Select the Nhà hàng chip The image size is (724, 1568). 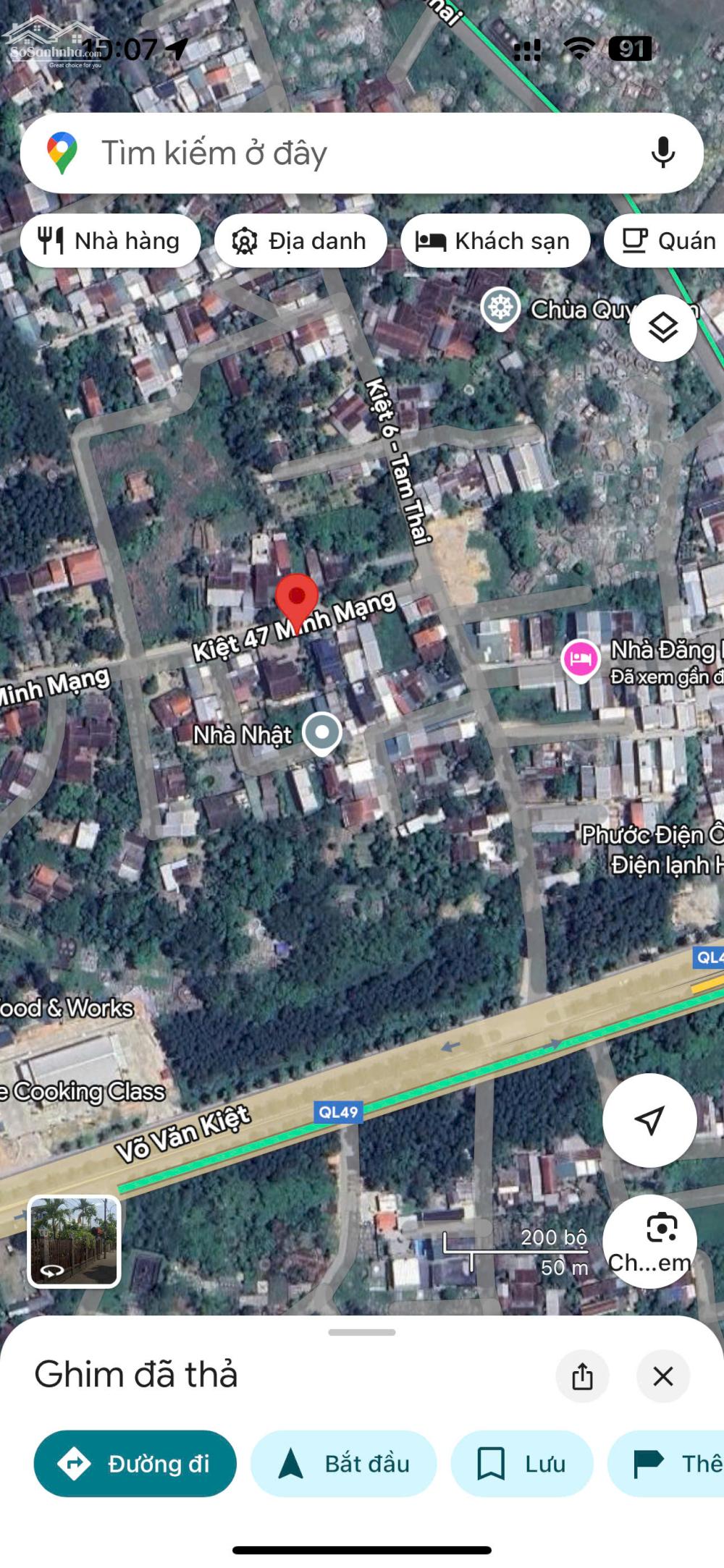click(x=110, y=241)
